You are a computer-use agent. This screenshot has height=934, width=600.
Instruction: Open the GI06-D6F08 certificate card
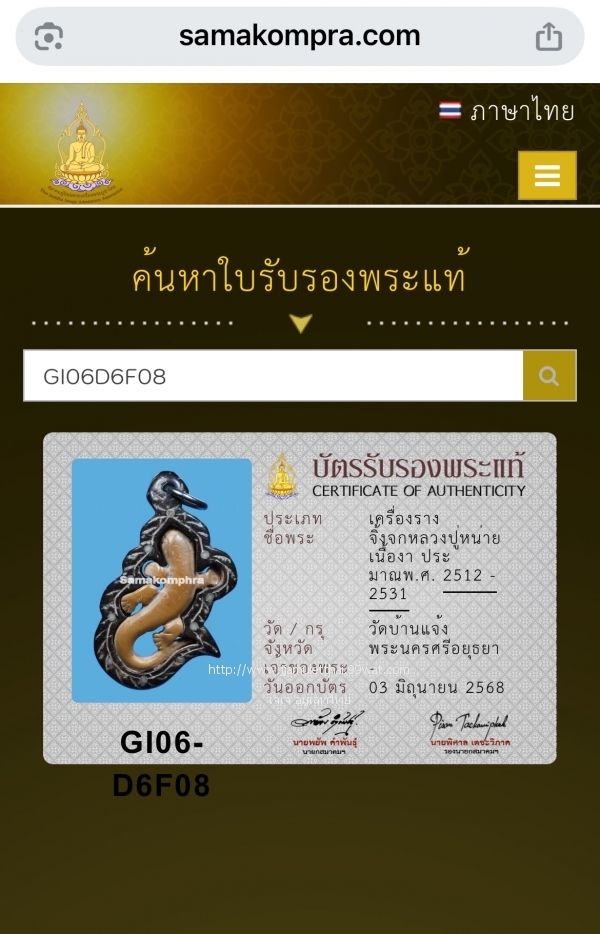coord(299,598)
